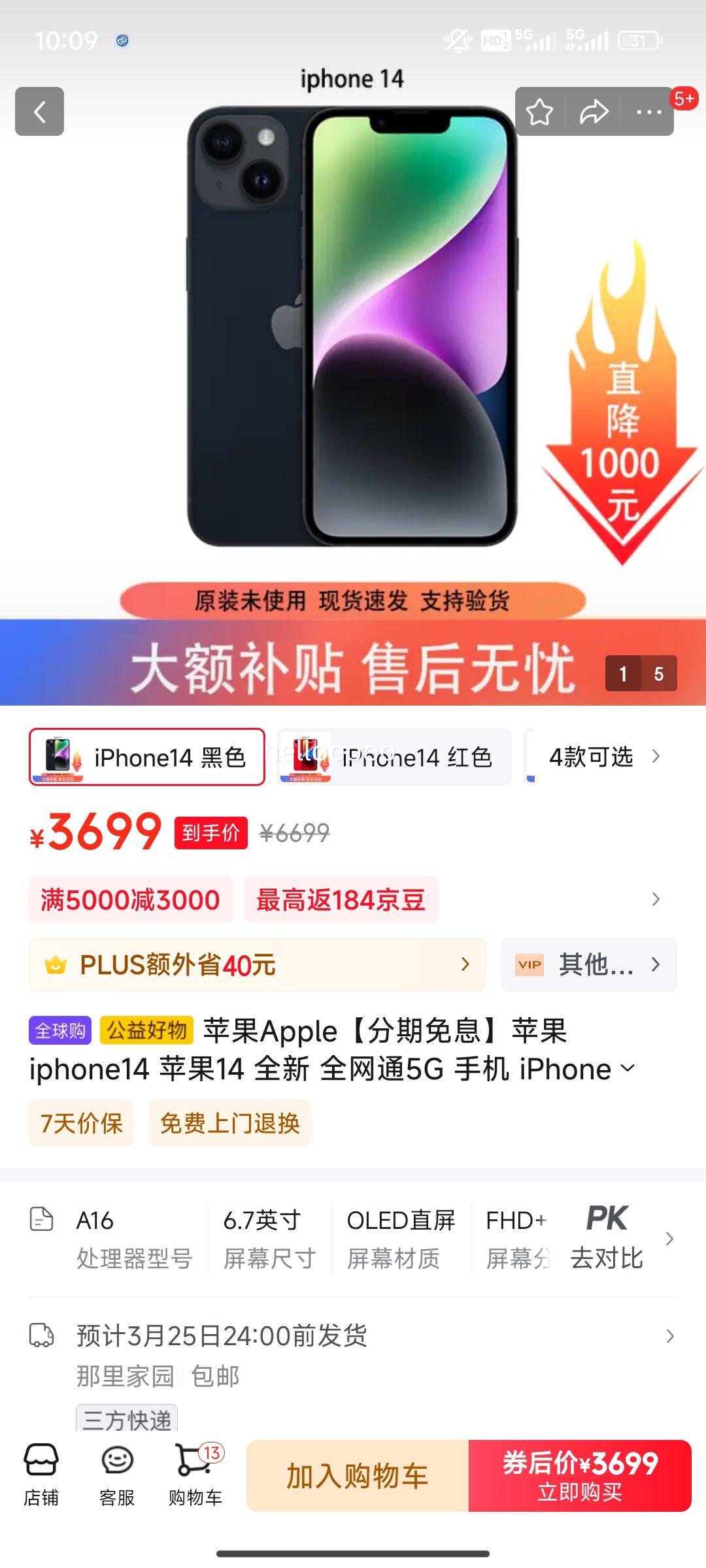Open the three-dot overflow menu
The width and height of the screenshot is (706, 1568).
(x=648, y=112)
